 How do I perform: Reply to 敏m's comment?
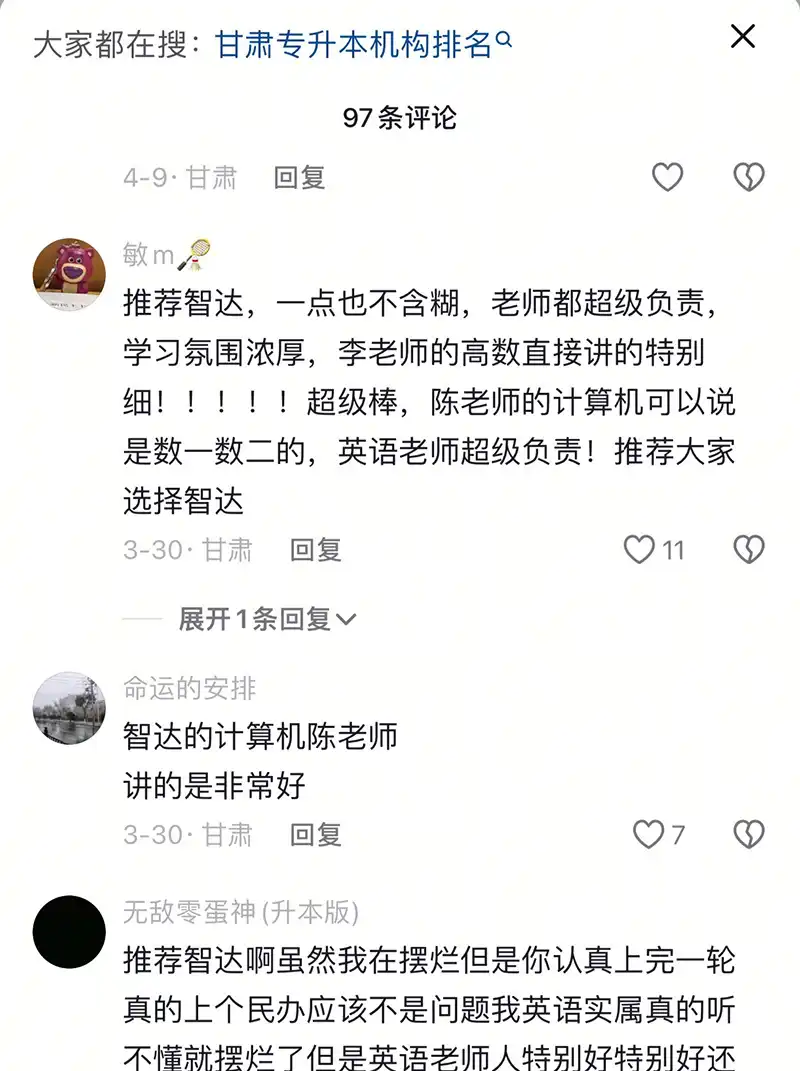tap(316, 550)
